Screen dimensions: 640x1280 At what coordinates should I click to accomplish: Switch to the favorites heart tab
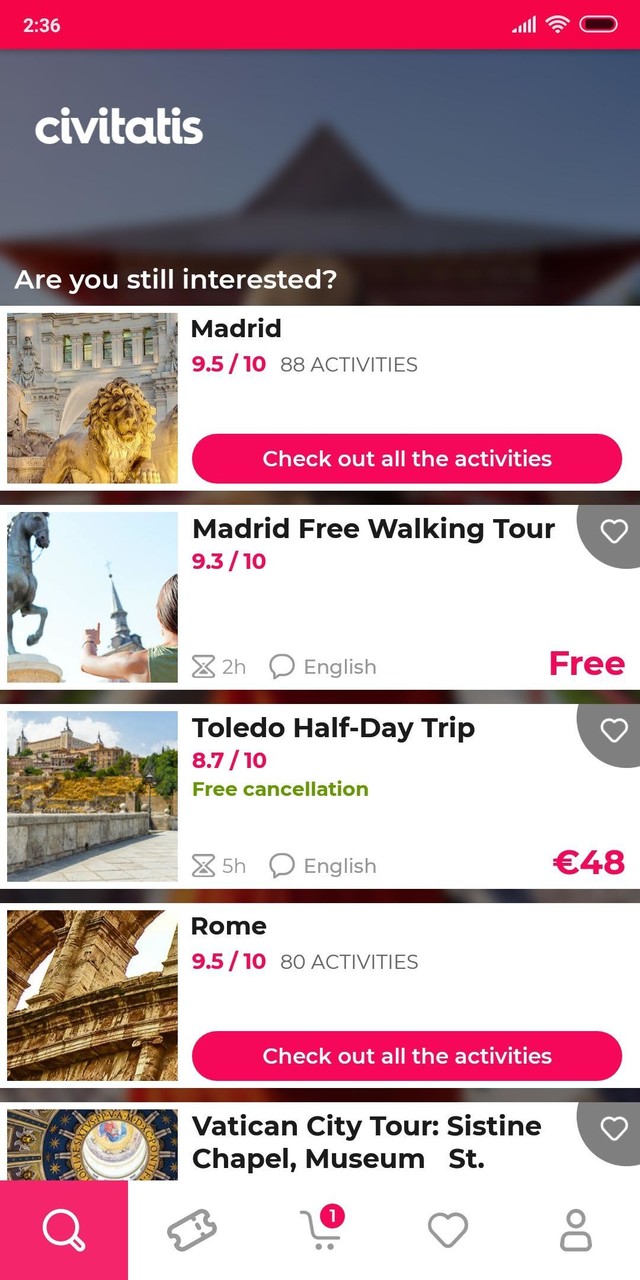coord(448,1230)
